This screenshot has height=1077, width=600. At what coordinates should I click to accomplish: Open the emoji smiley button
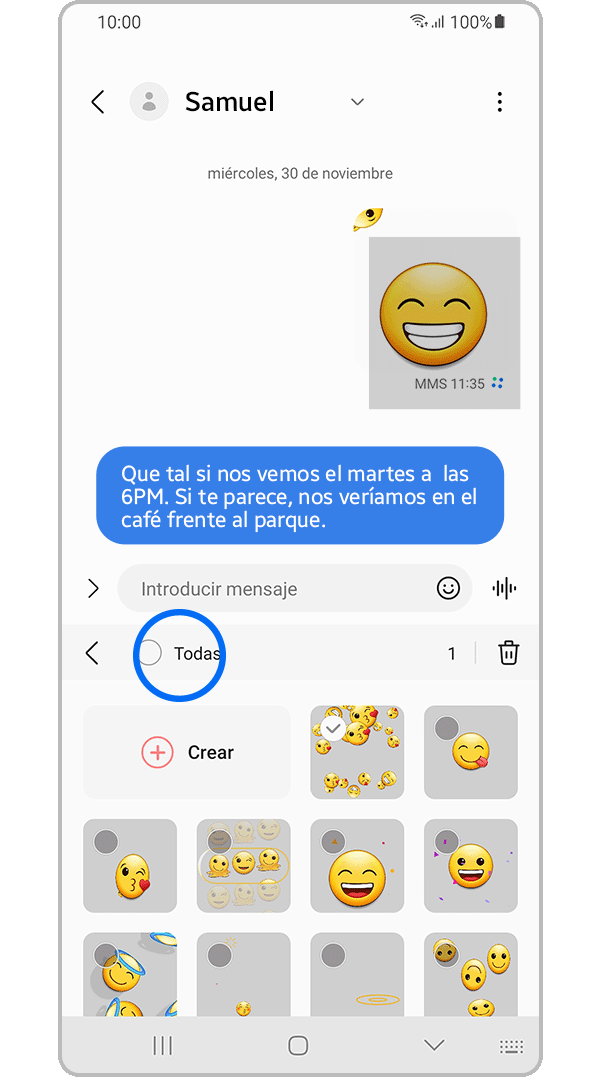click(x=448, y=588)
